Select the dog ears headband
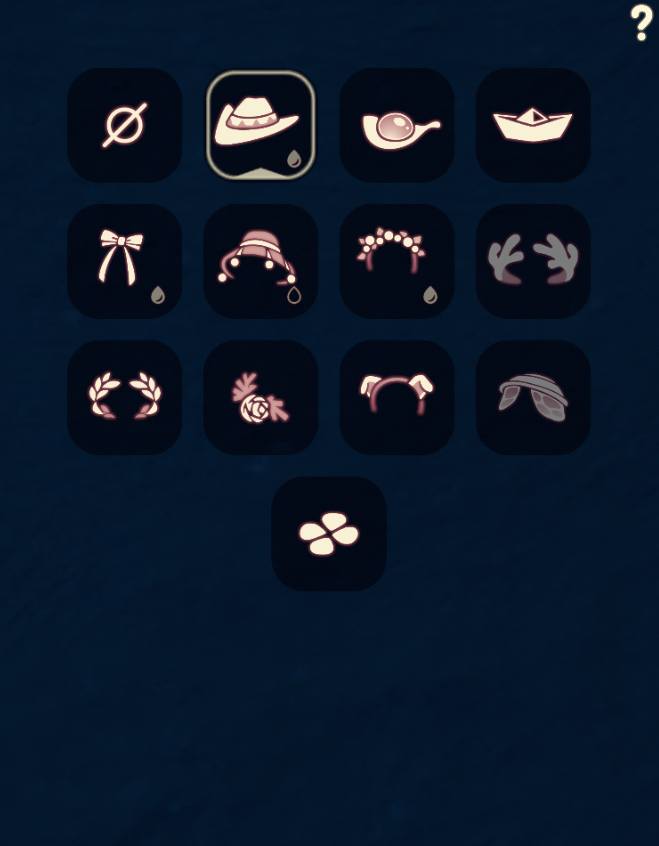The image size is (659, 846). point(397,397)
